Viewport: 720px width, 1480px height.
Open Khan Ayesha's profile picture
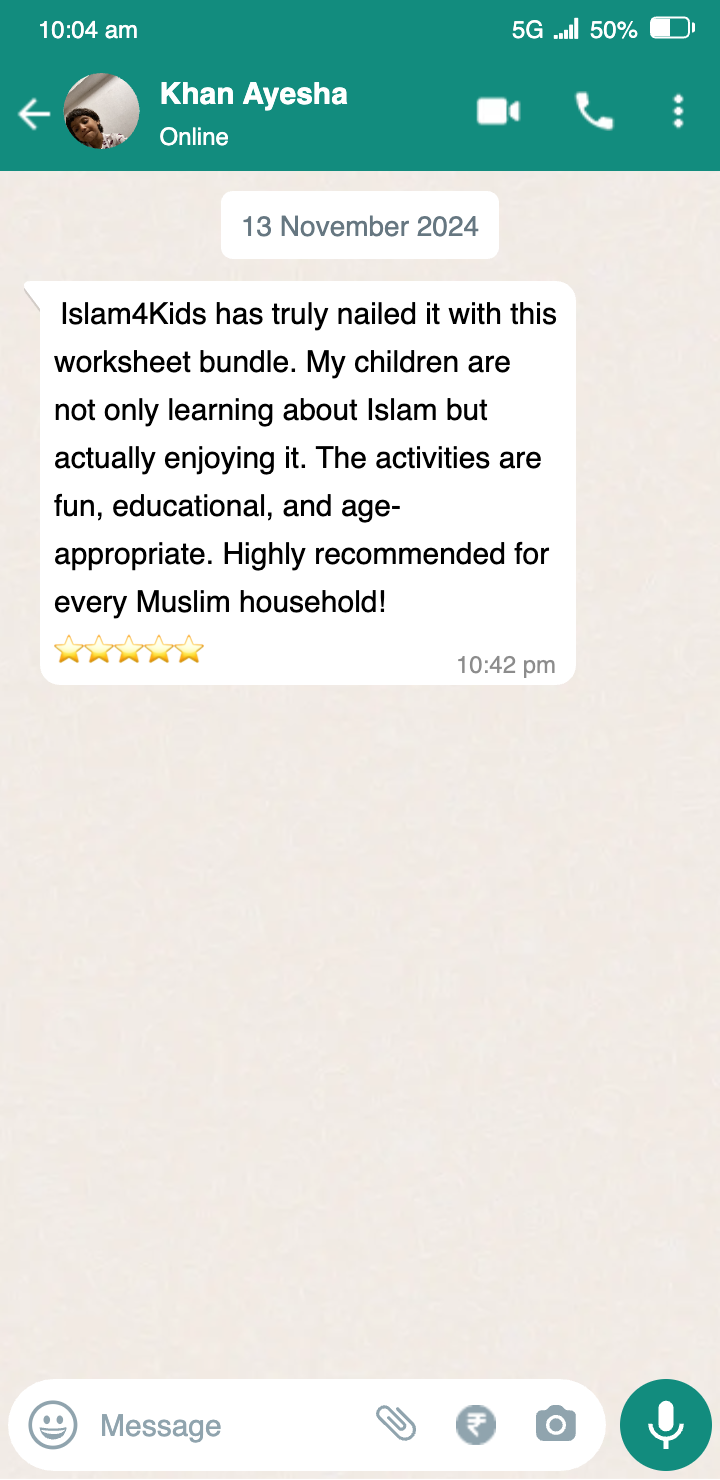tap(101, 112)
